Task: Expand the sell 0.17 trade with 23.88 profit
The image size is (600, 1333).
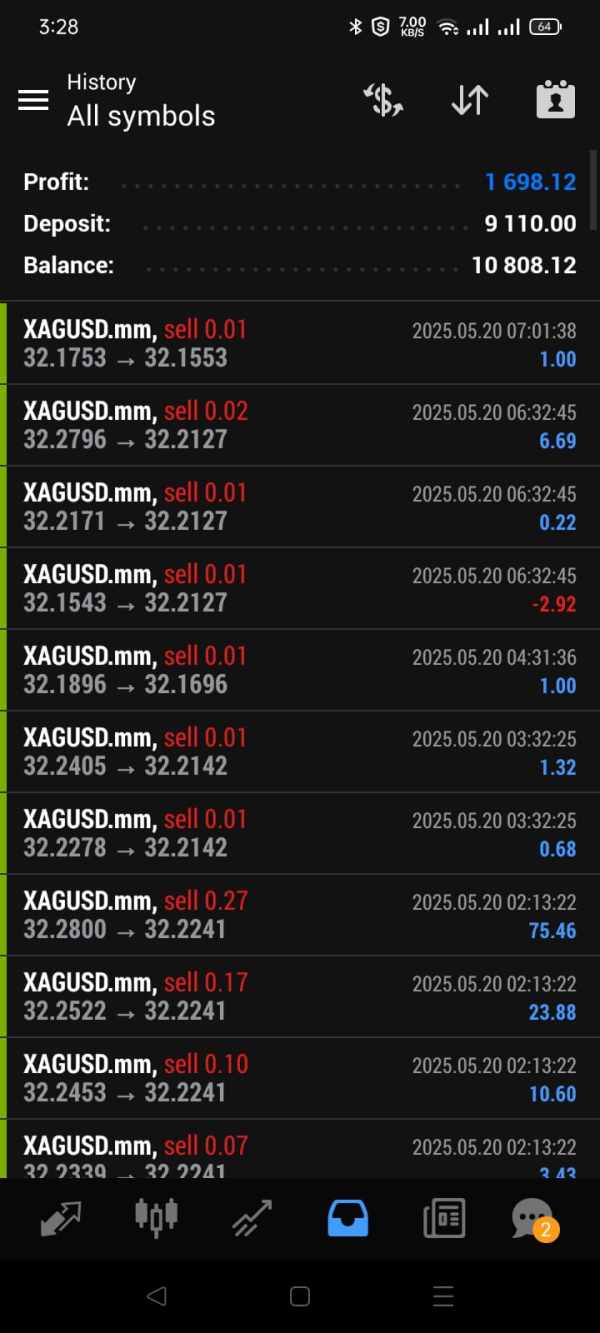Action: coord(300,997)
